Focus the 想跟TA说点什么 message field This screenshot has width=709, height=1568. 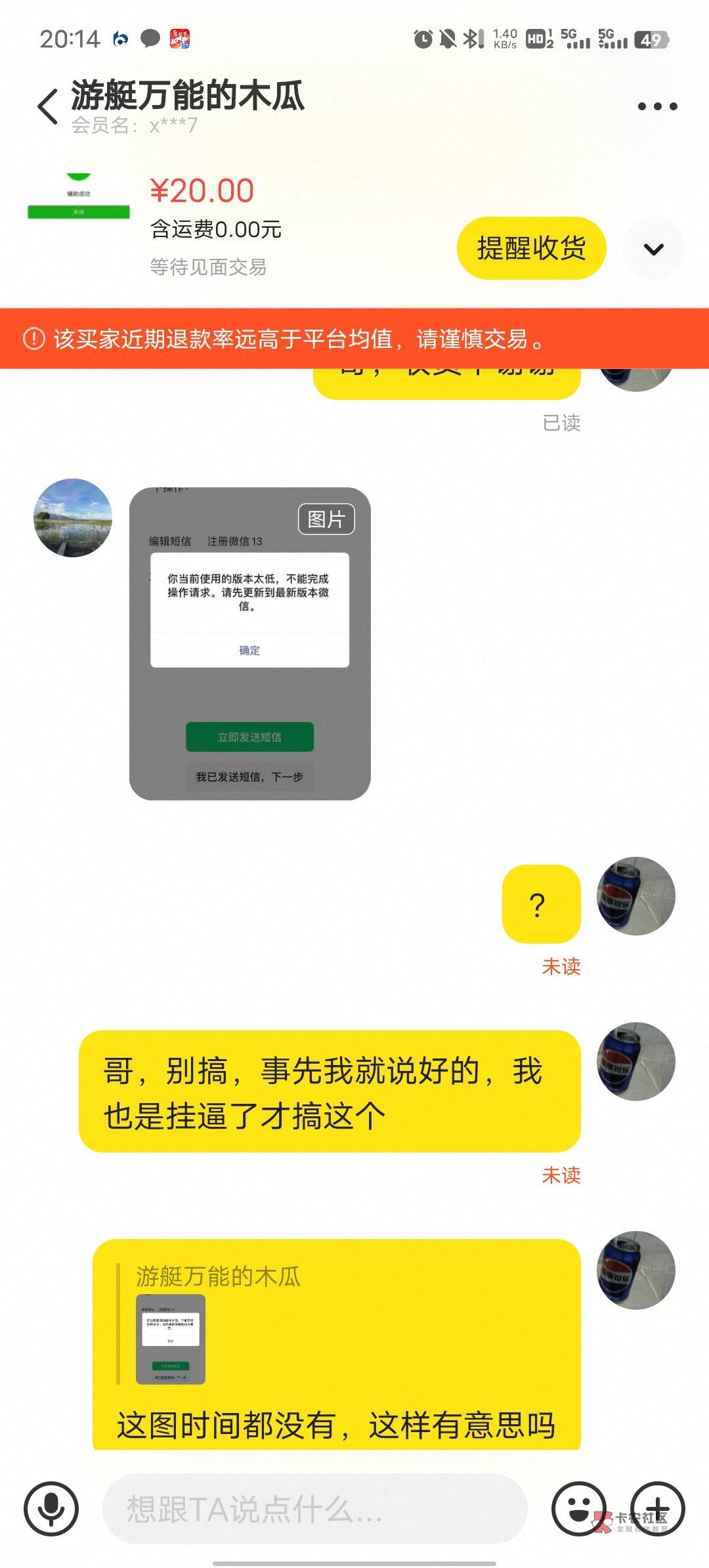click(315, 1509)
